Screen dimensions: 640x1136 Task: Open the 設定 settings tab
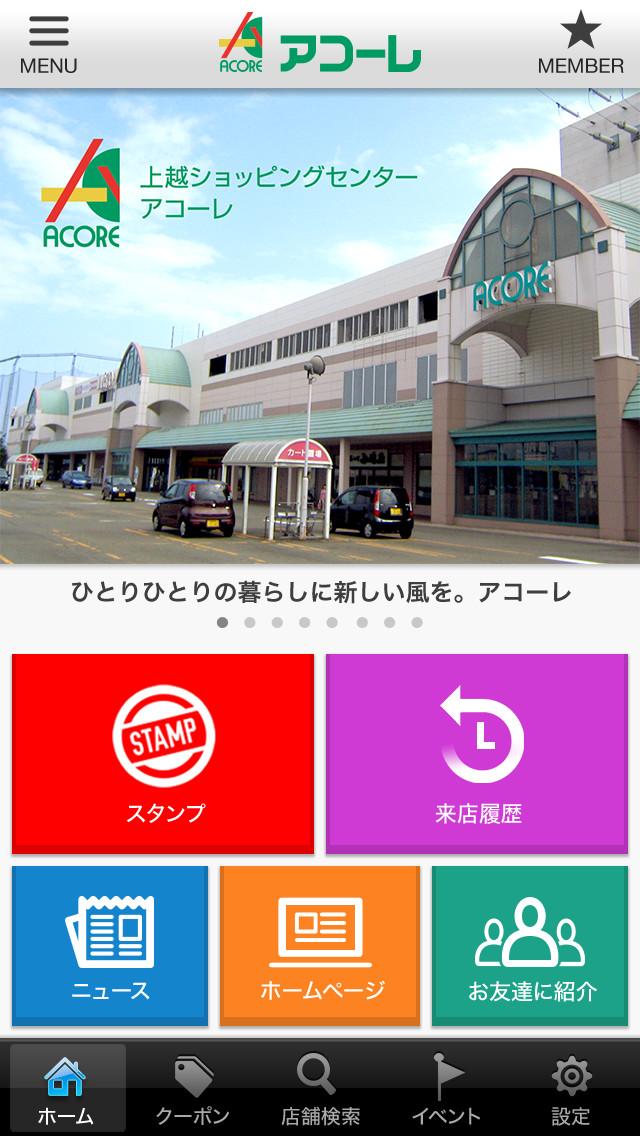[571, 1089]
